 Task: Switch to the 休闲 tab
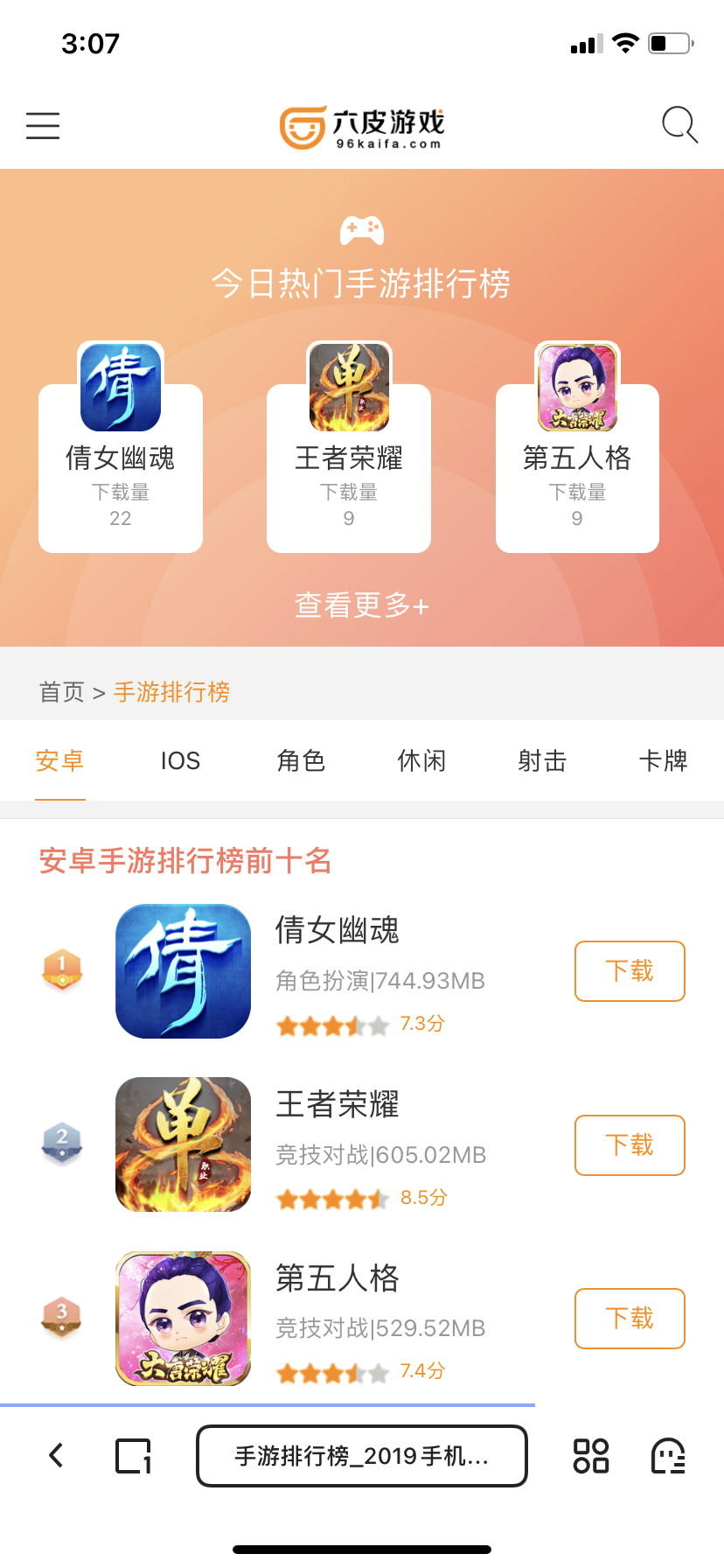click(421, 760)
